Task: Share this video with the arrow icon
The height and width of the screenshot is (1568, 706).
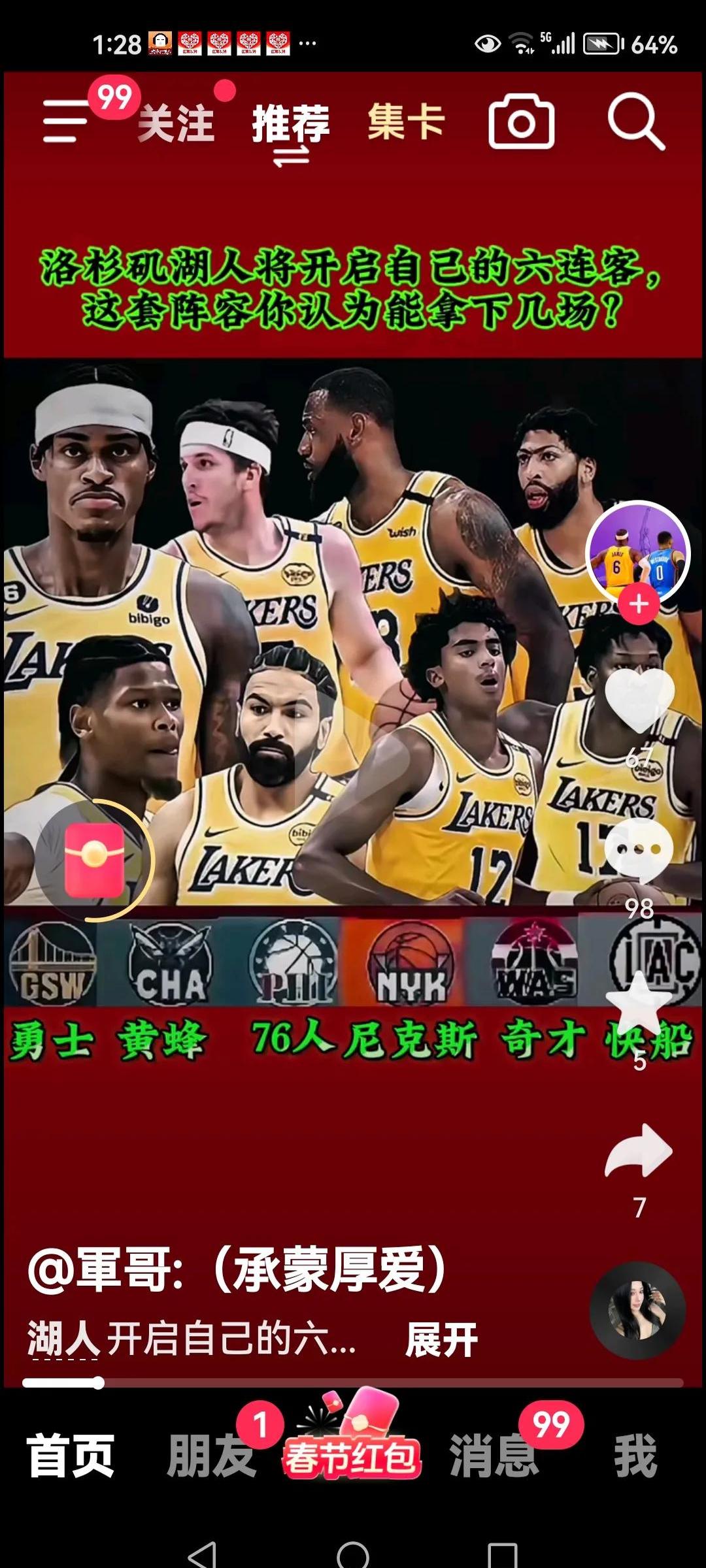Action: click(639, 1151)
